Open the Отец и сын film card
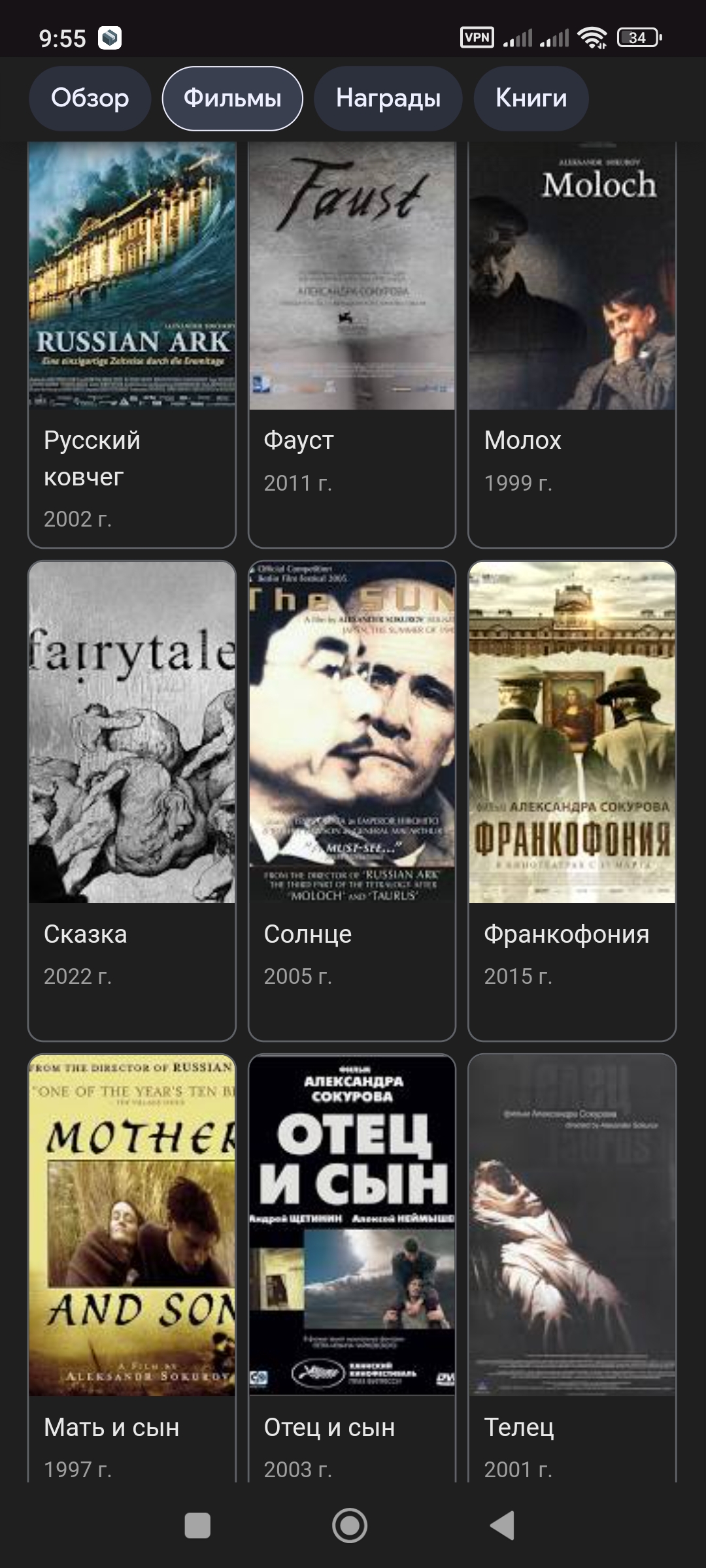The image size is (706, 1568). pos(352,1267)
